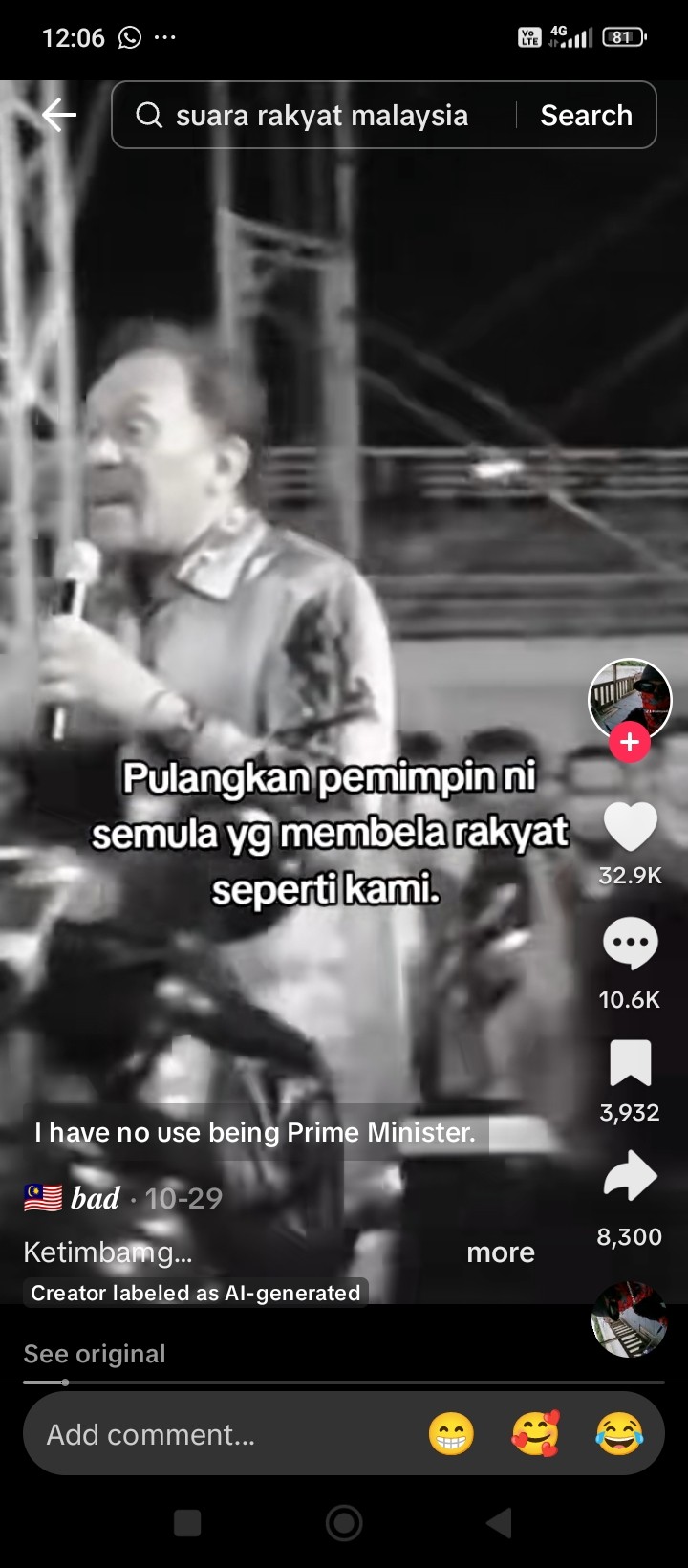This screenshot has height=1568, width=688.
Task: Open the Creator labeled as AI-generated tag
Action: (195, 1293)
